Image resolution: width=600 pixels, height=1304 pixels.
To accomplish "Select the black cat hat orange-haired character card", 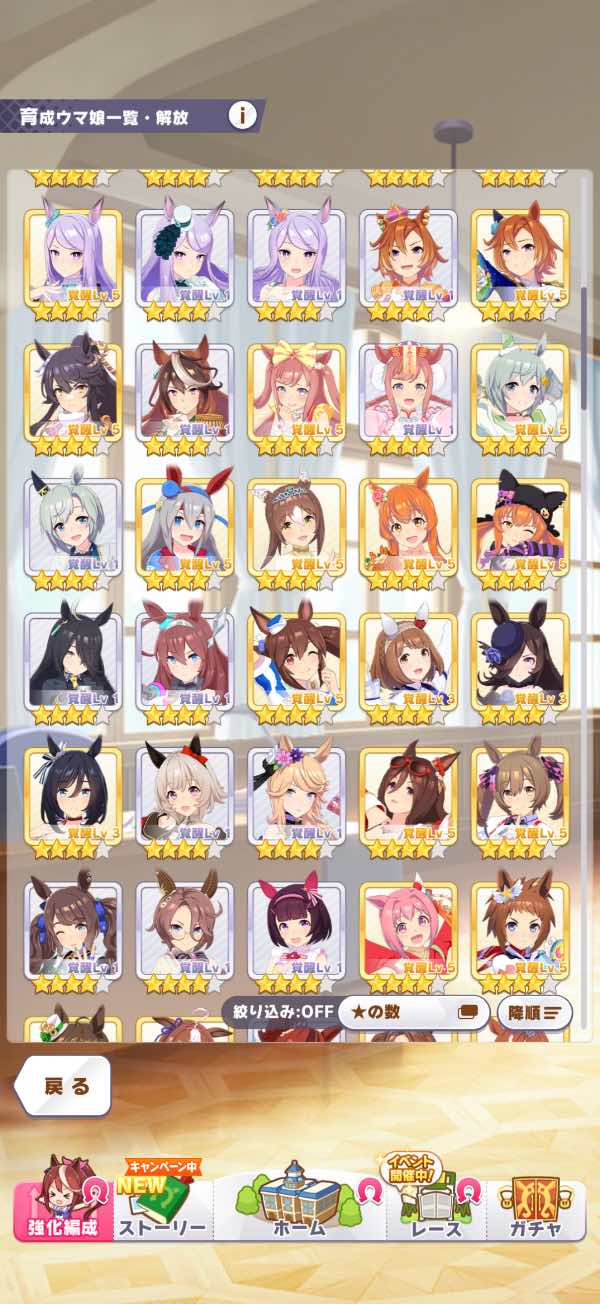I will point(519,527).
